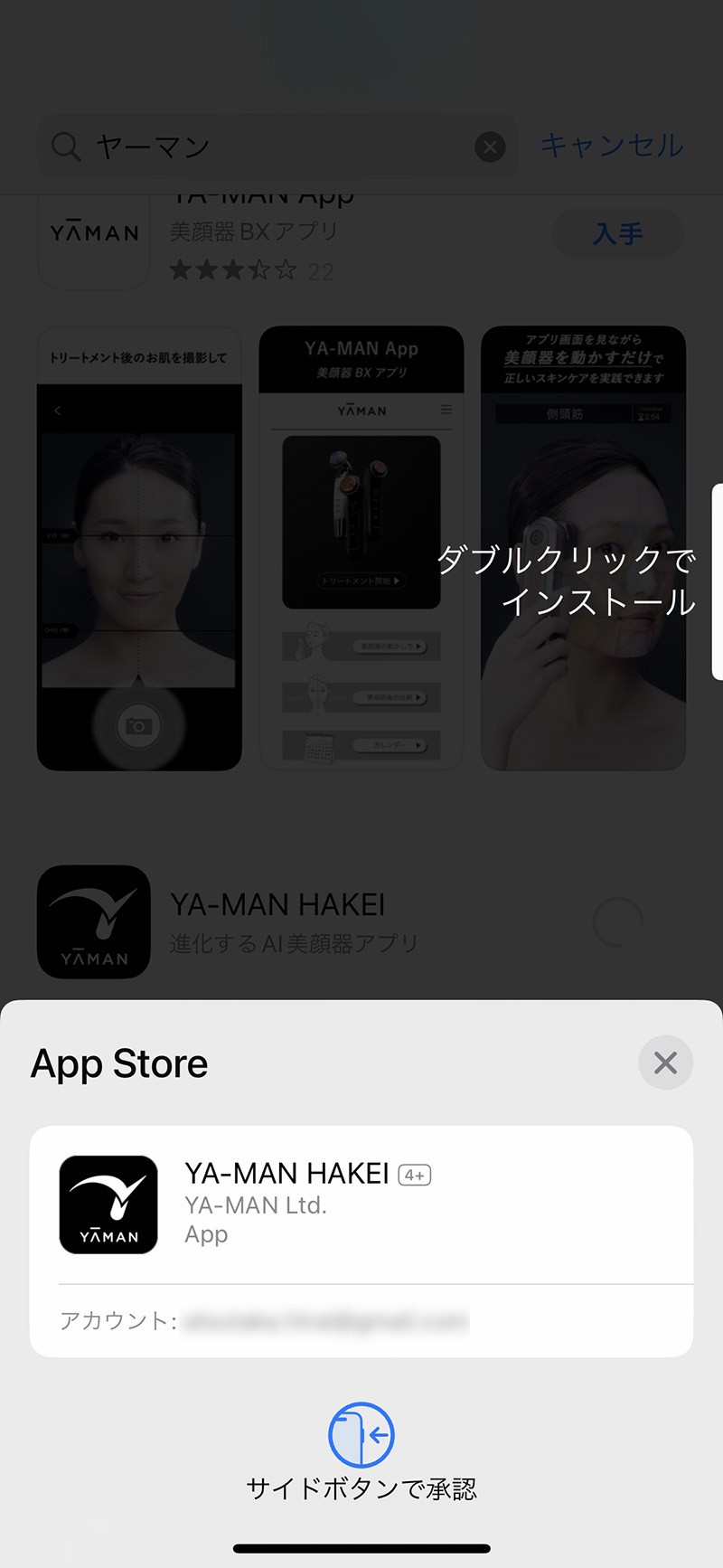Close the App Store purchase sheet

(665, 1063)
